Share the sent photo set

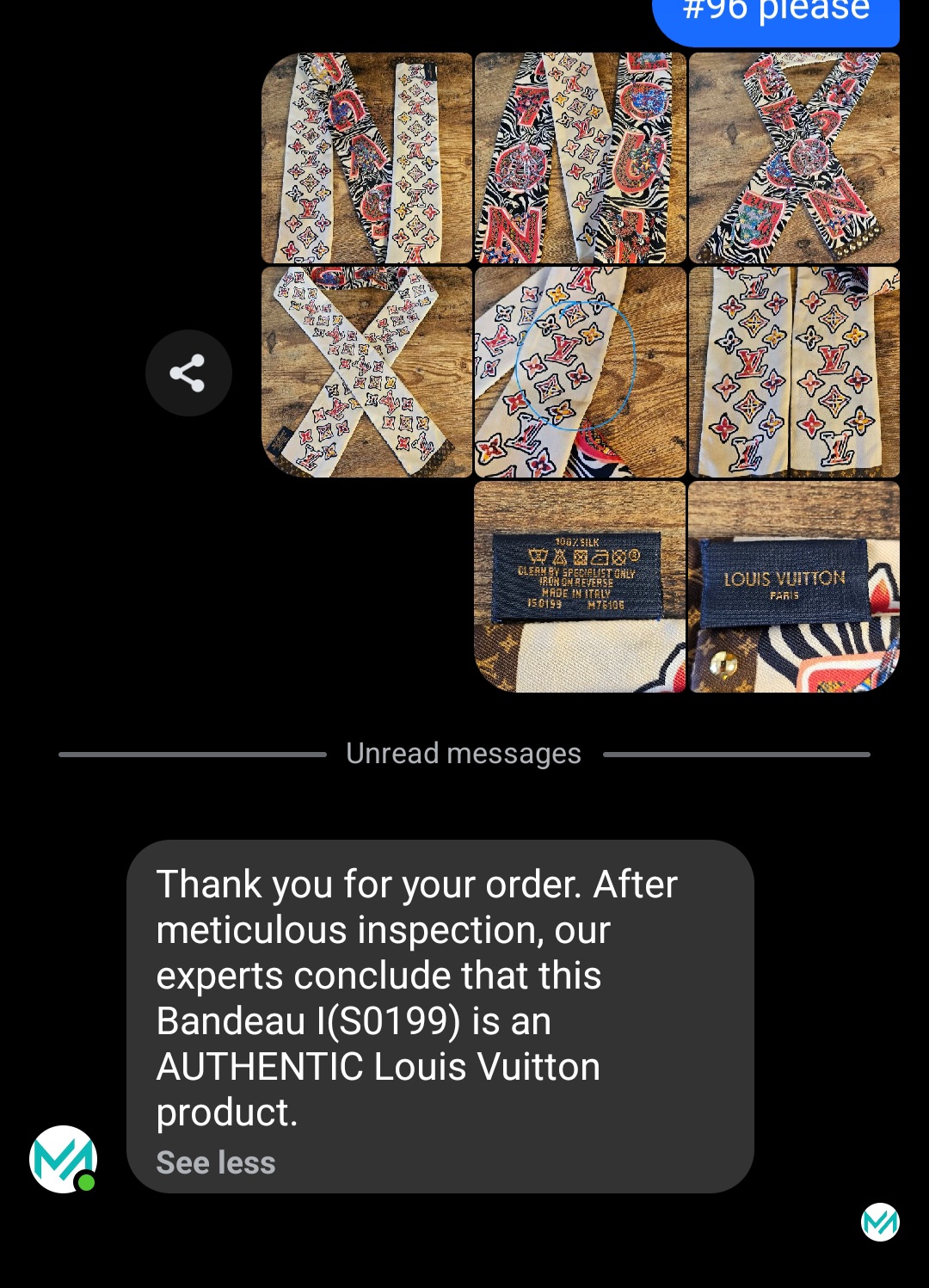[188, 373]
